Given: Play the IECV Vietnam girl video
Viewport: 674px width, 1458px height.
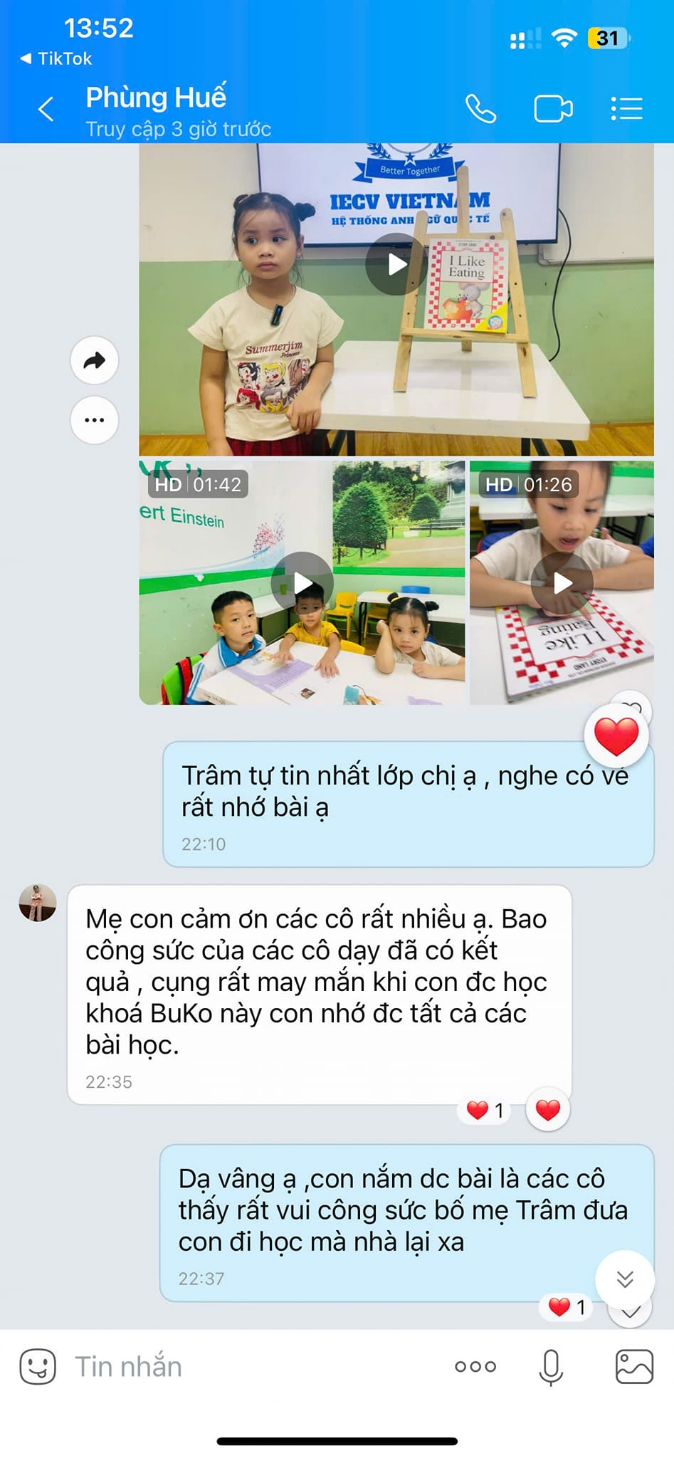Looking at the screenshot, I should [x=396, y=264].
